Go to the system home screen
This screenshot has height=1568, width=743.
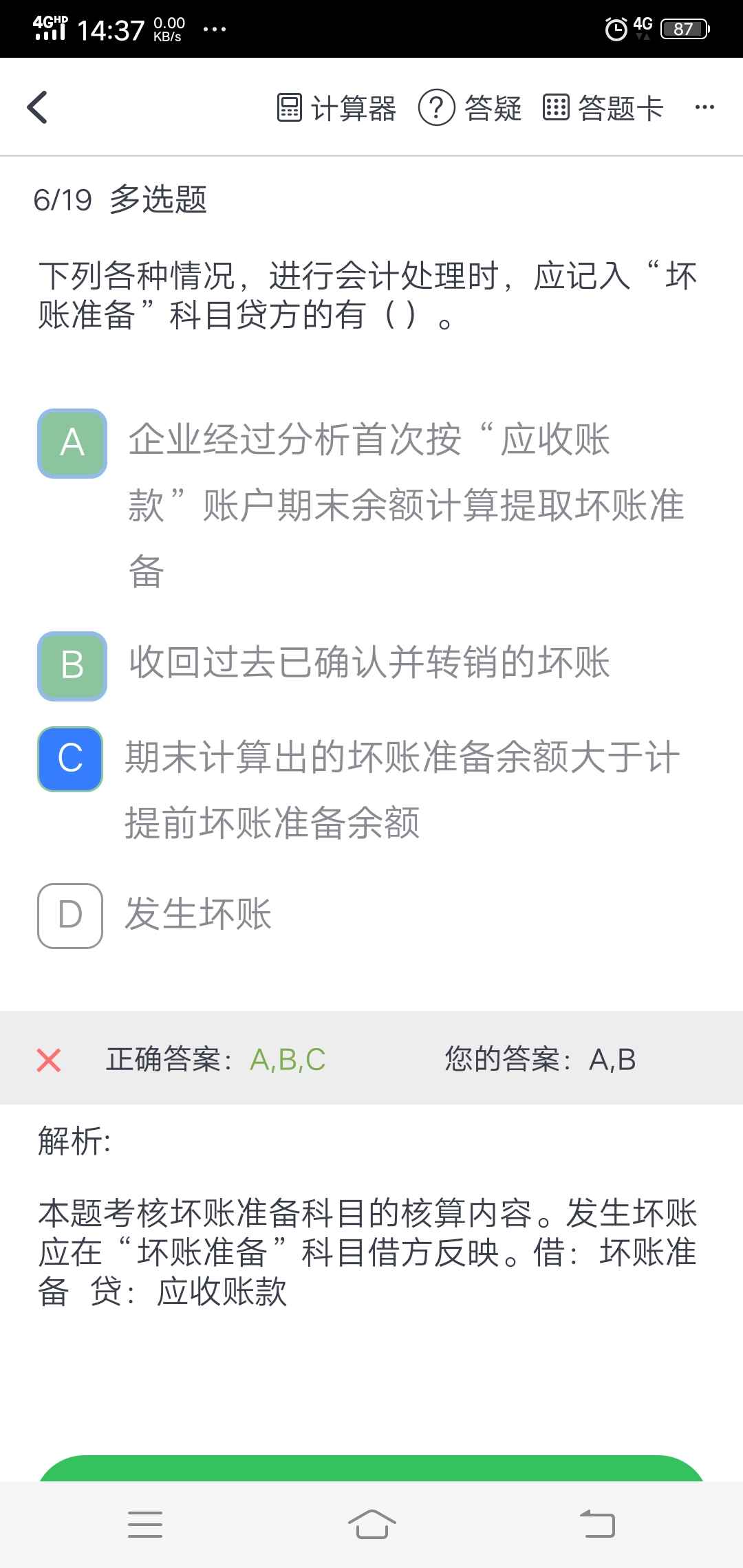[371, 1525]
